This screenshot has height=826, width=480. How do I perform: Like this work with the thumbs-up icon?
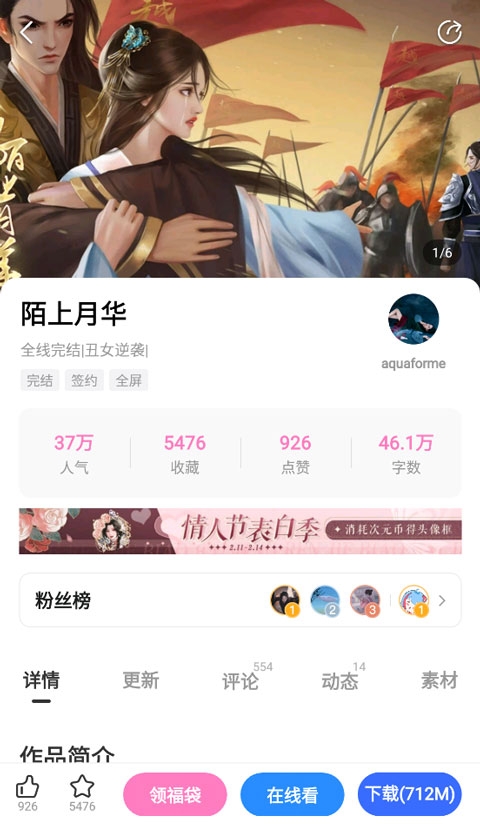pyautogui.click(x=27, y=793)
